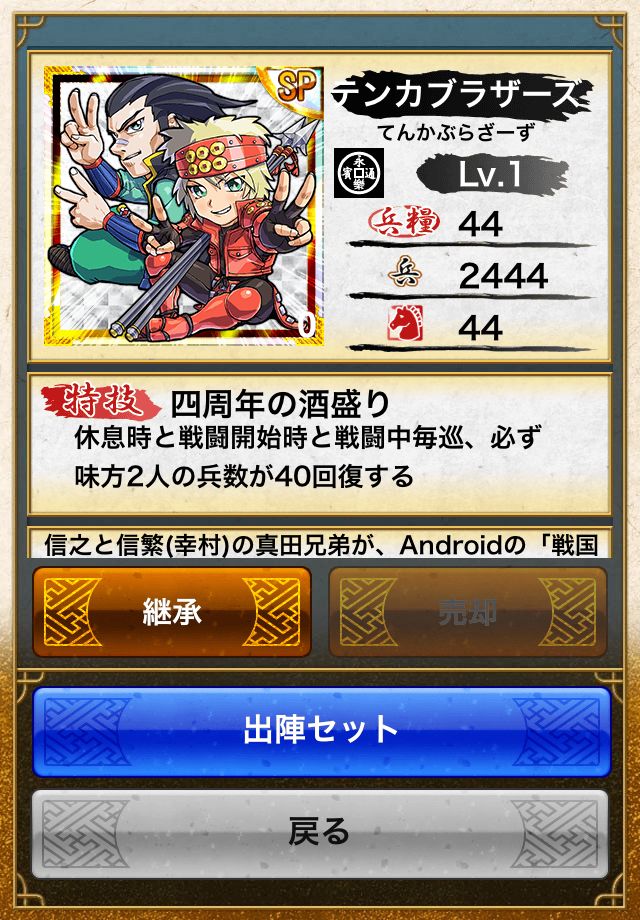
Task: Tap the 継承 (inherit) button
Action: [171, 612]
